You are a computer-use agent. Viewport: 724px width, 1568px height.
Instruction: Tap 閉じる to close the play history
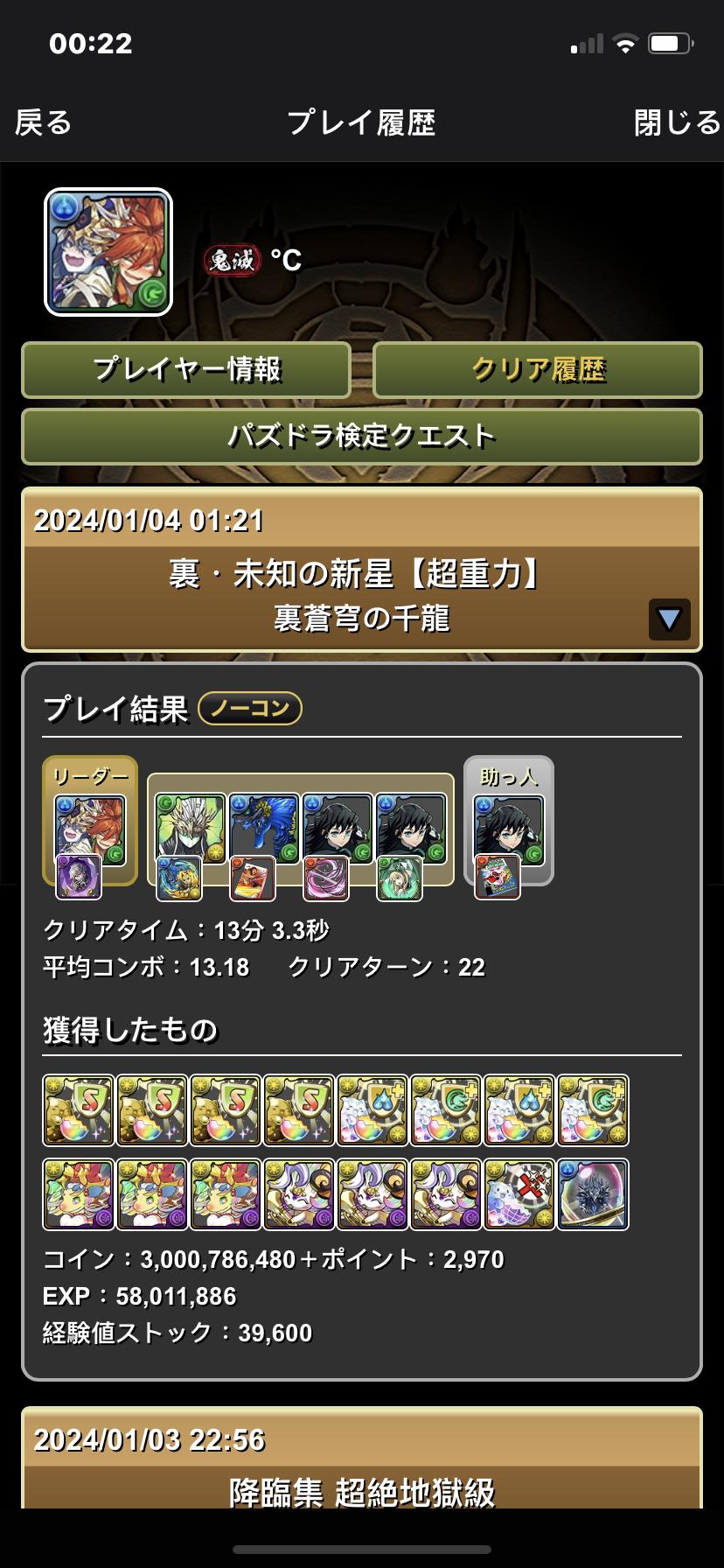coord(678,122)
